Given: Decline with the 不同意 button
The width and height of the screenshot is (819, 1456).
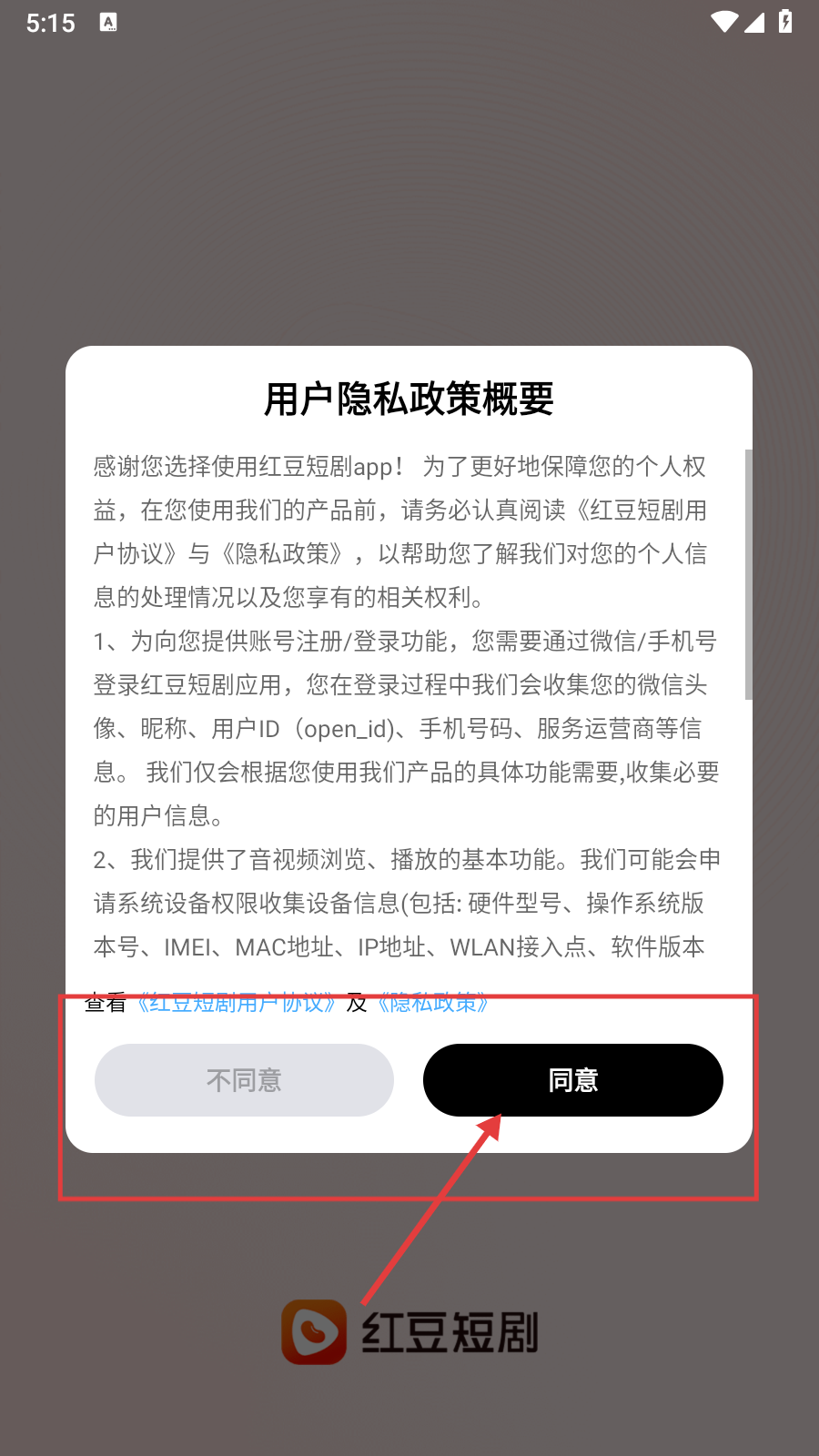Looking at the screenshot, I should 244,1080.
